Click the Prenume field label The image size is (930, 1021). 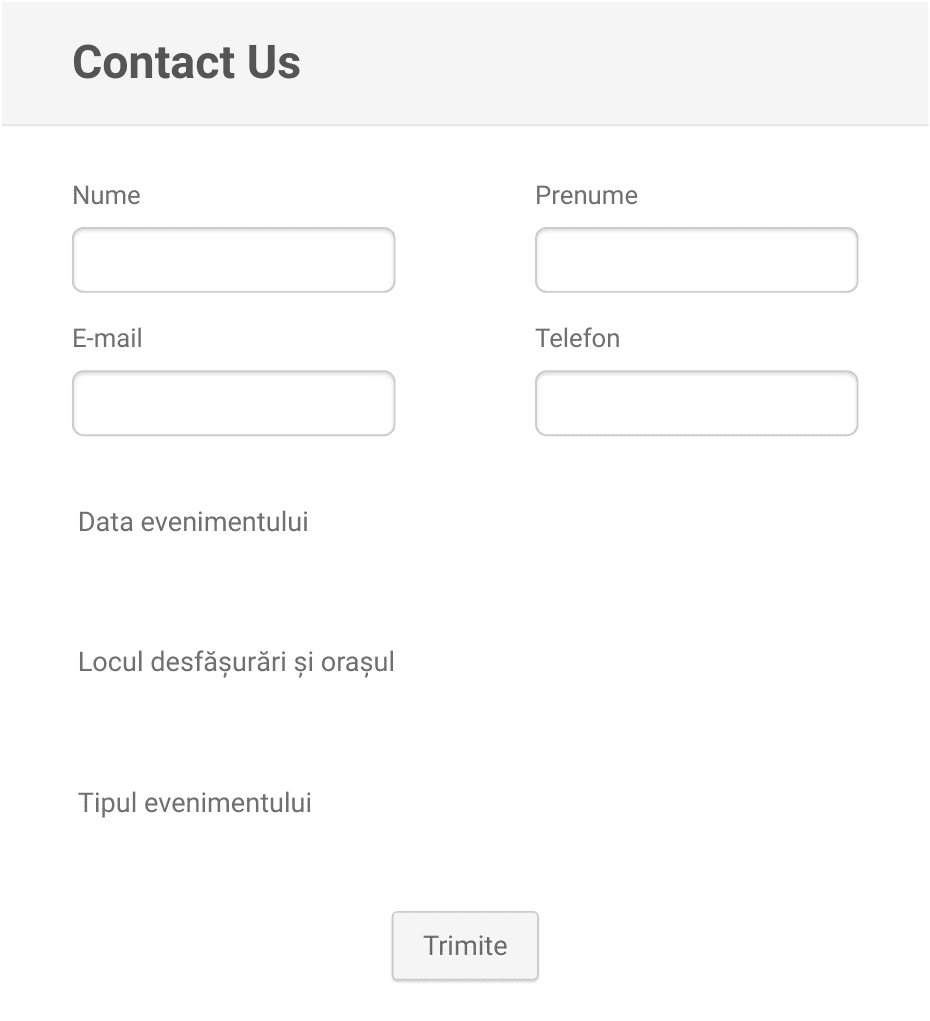click(x=586, y=196)
